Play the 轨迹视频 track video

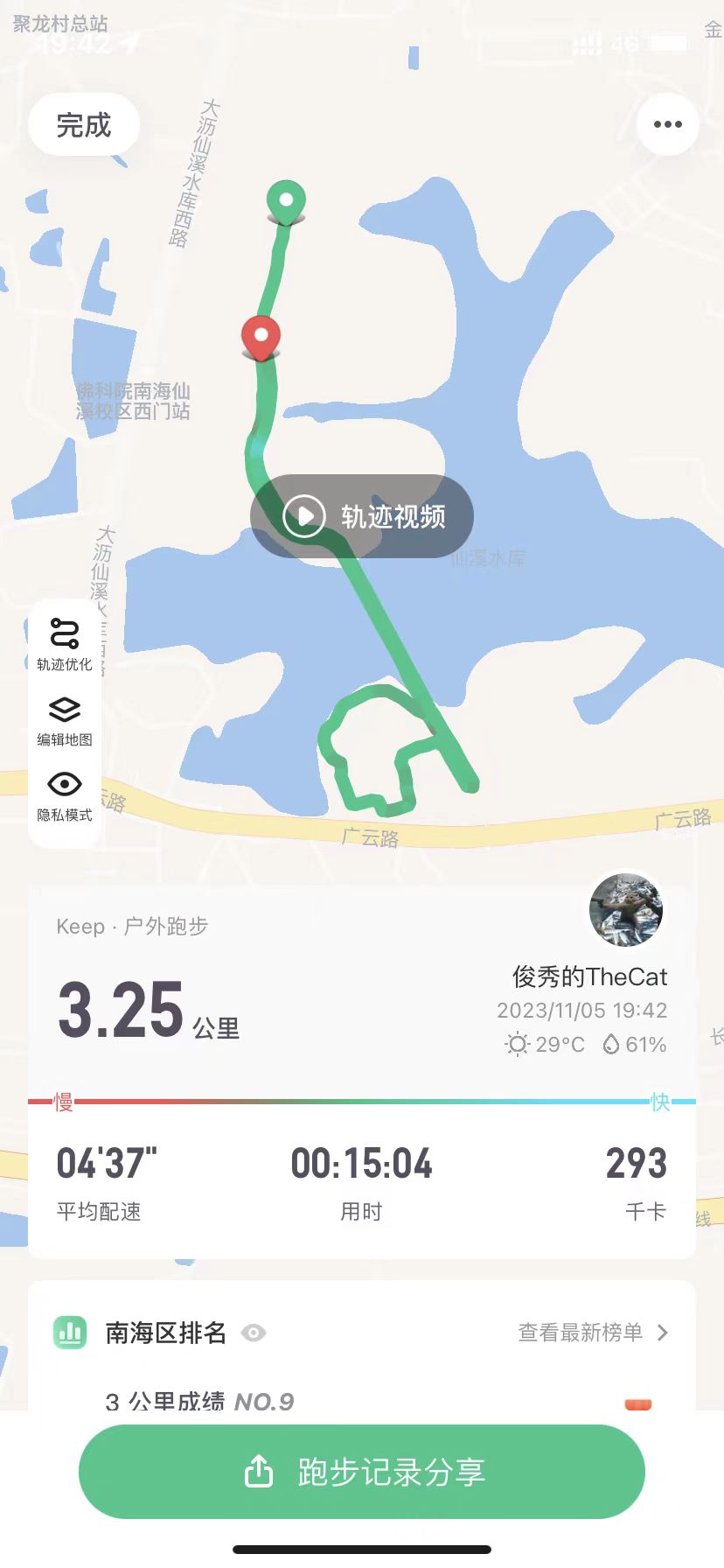click(362, 516)
